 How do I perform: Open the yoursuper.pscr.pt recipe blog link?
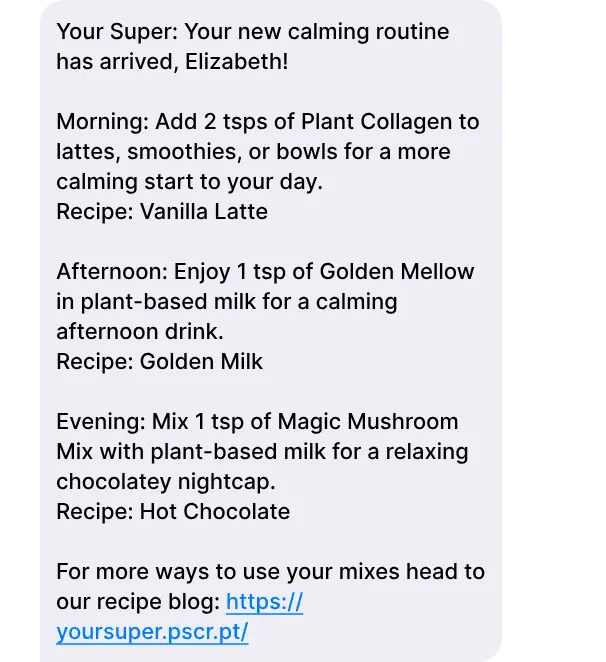tap(152, 632)
